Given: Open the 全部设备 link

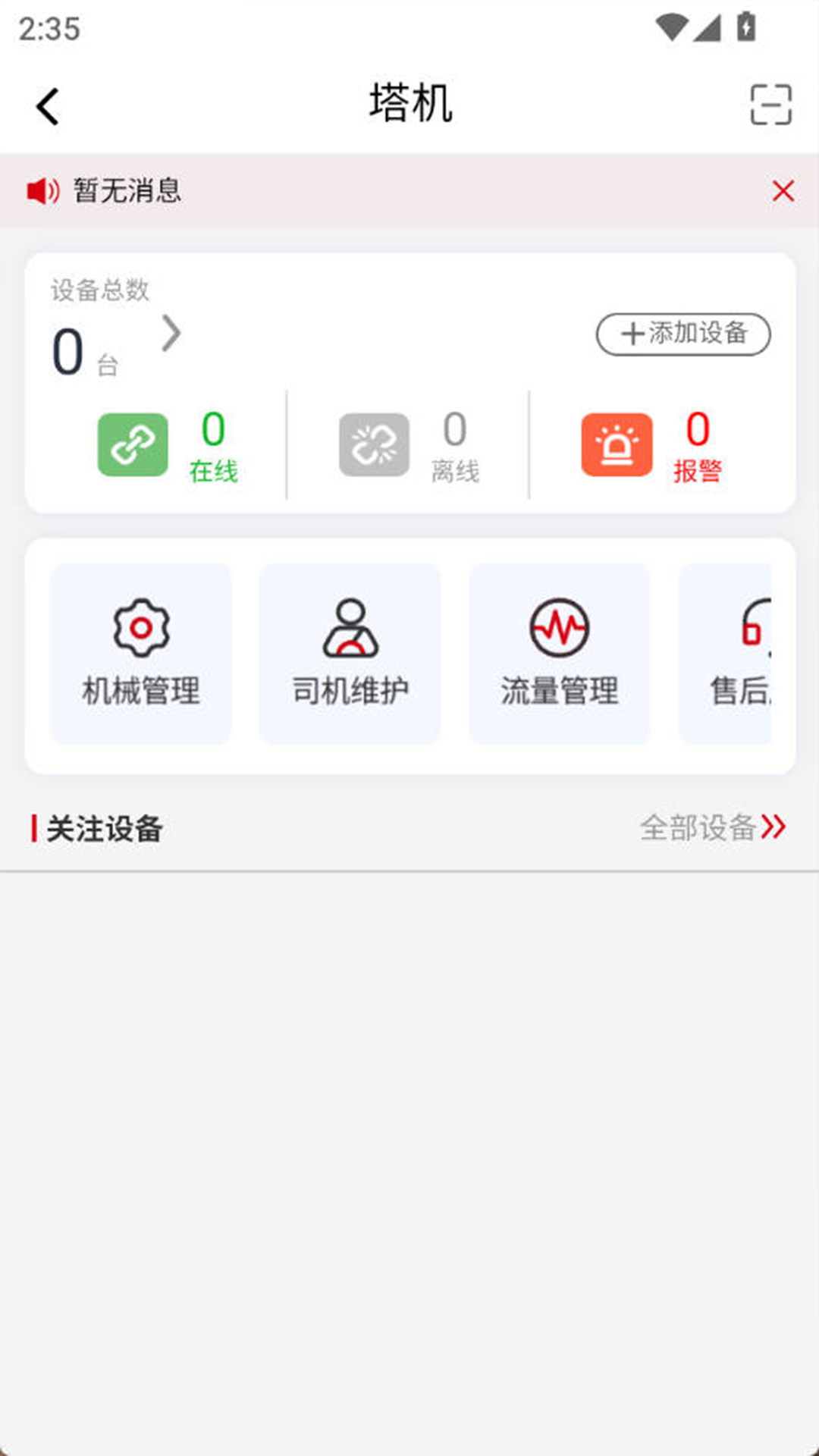Looking at the screenshot, I should [x=699, y=828].
